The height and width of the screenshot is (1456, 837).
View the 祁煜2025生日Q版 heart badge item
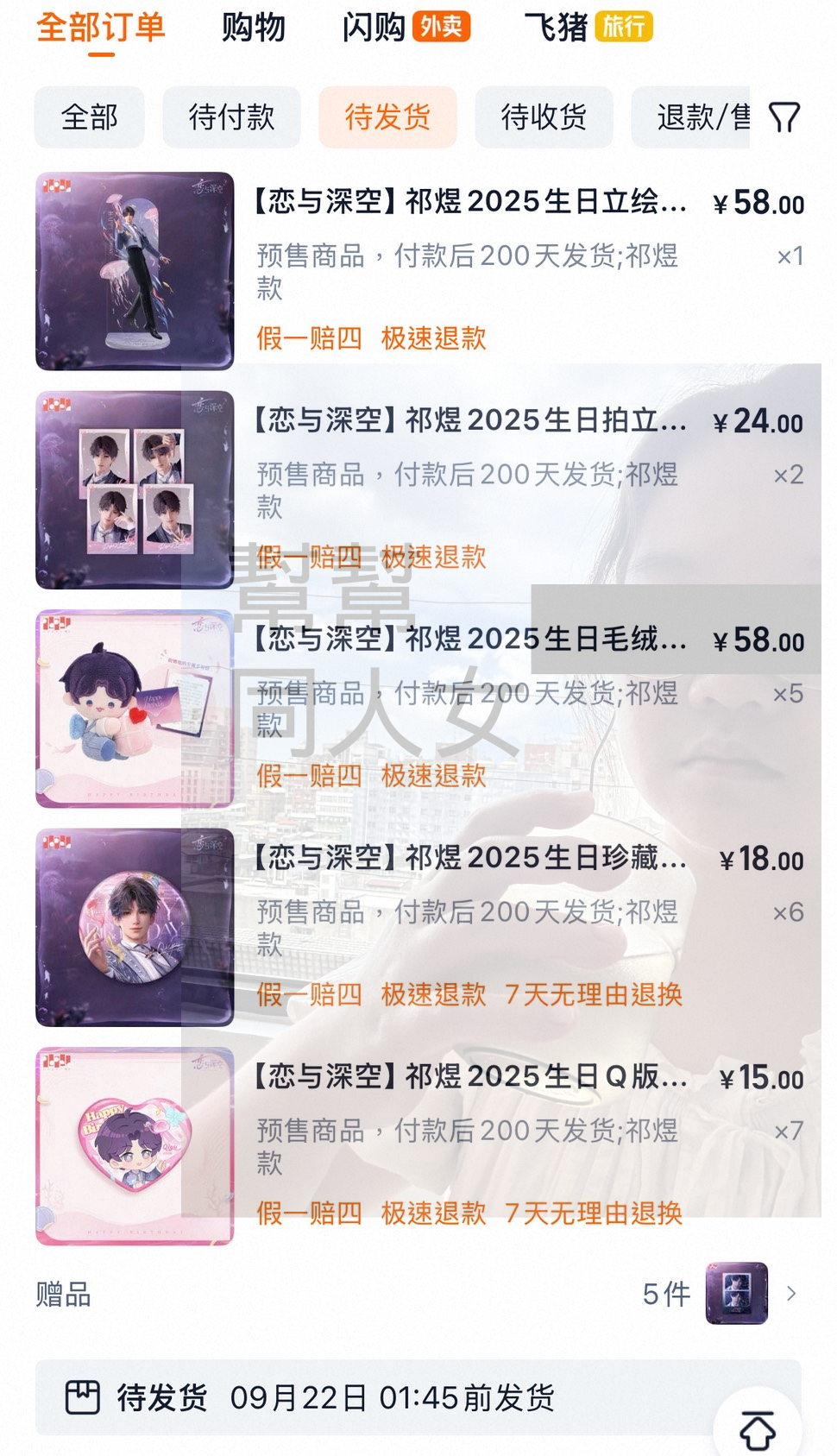click(x=419, y=1146)
